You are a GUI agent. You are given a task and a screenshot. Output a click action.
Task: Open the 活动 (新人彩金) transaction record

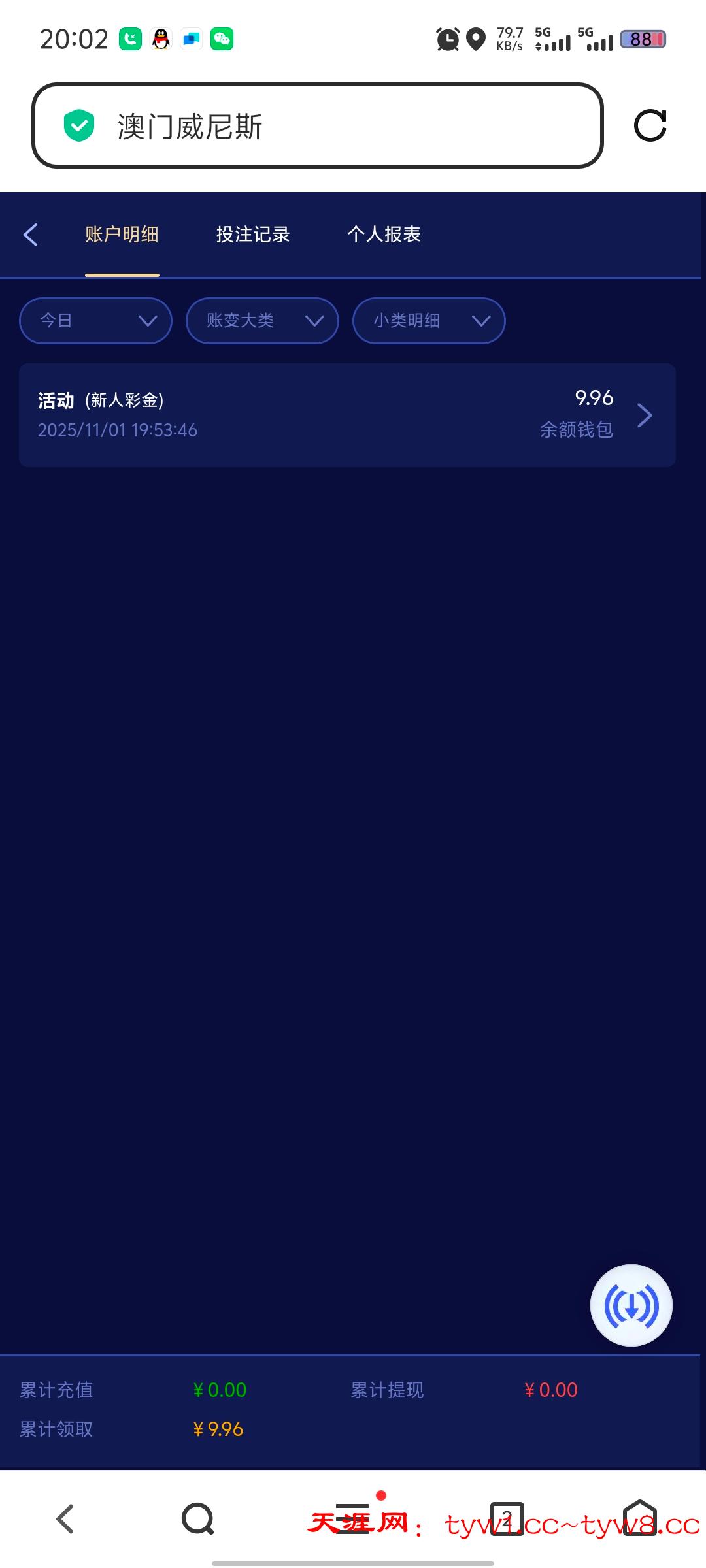[x=347, y=415]
